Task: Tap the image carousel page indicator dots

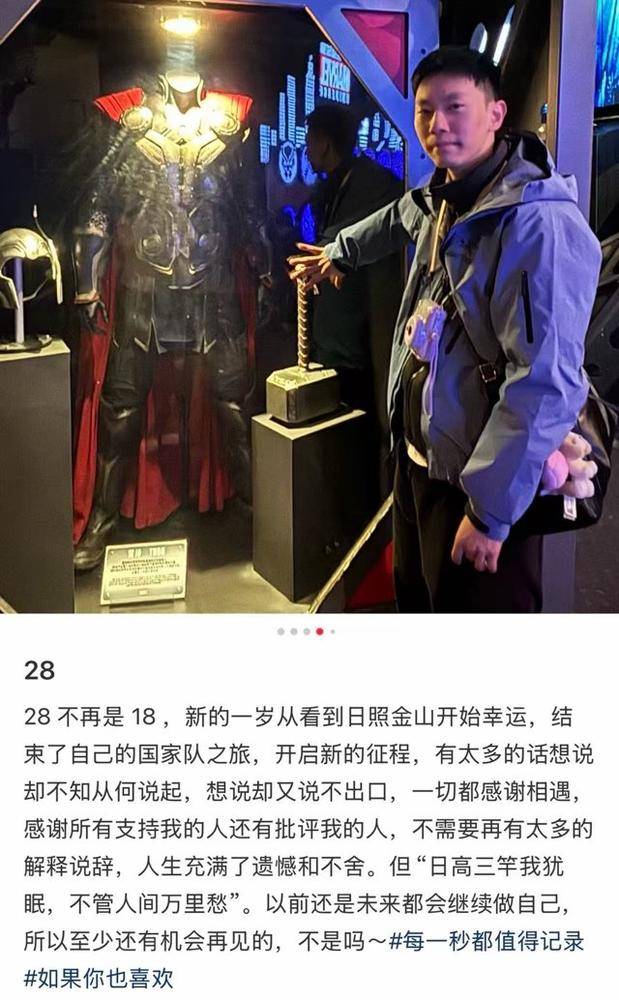Action: point(307,632)
